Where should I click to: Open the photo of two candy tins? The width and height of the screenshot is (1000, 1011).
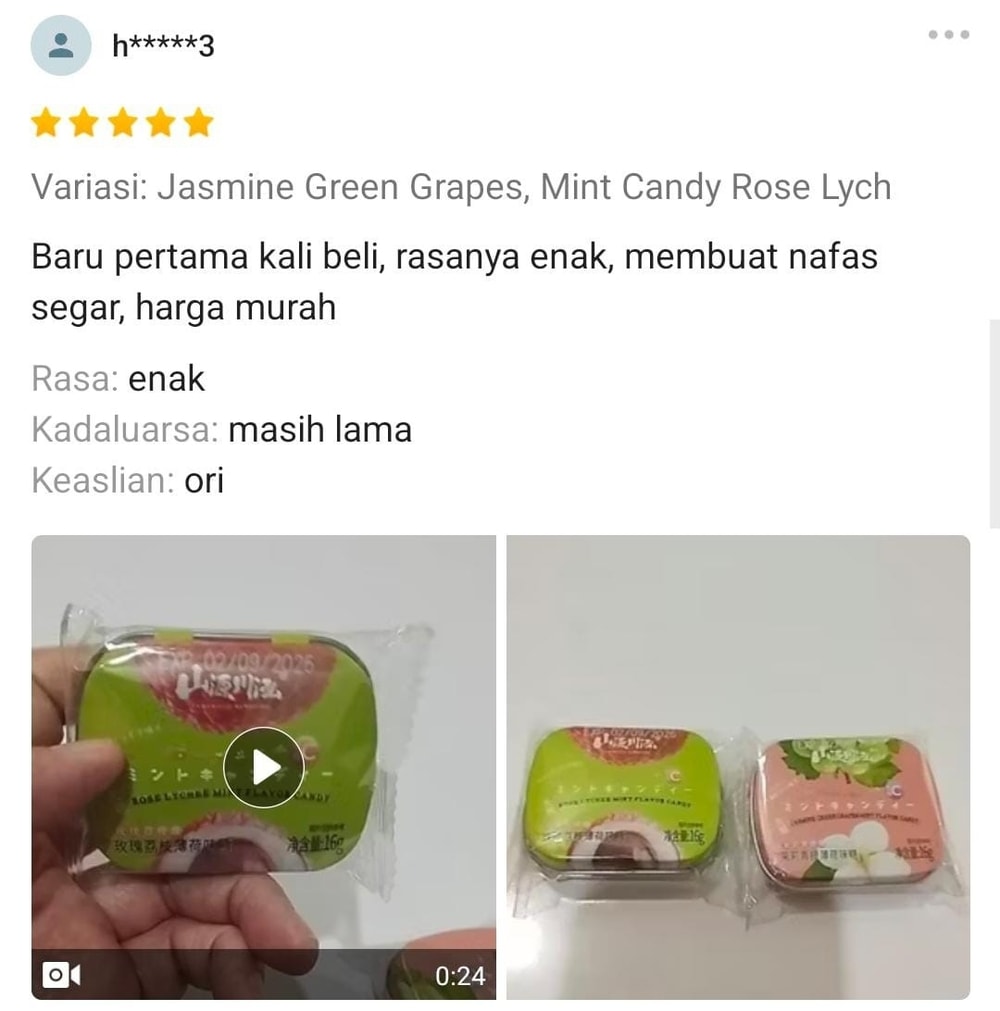tap(738, 767)
